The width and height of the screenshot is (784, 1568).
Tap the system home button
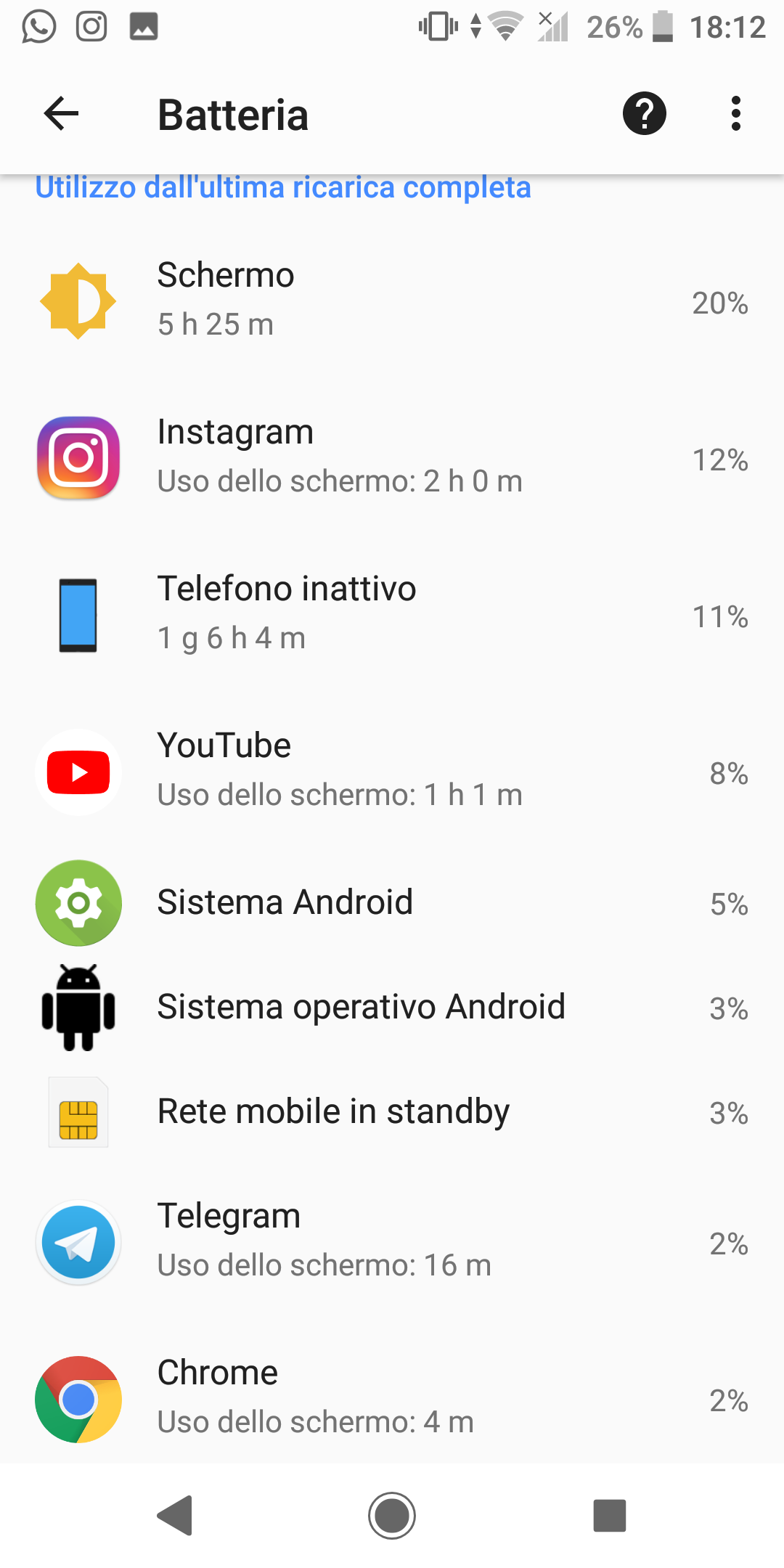[392, 1516]
